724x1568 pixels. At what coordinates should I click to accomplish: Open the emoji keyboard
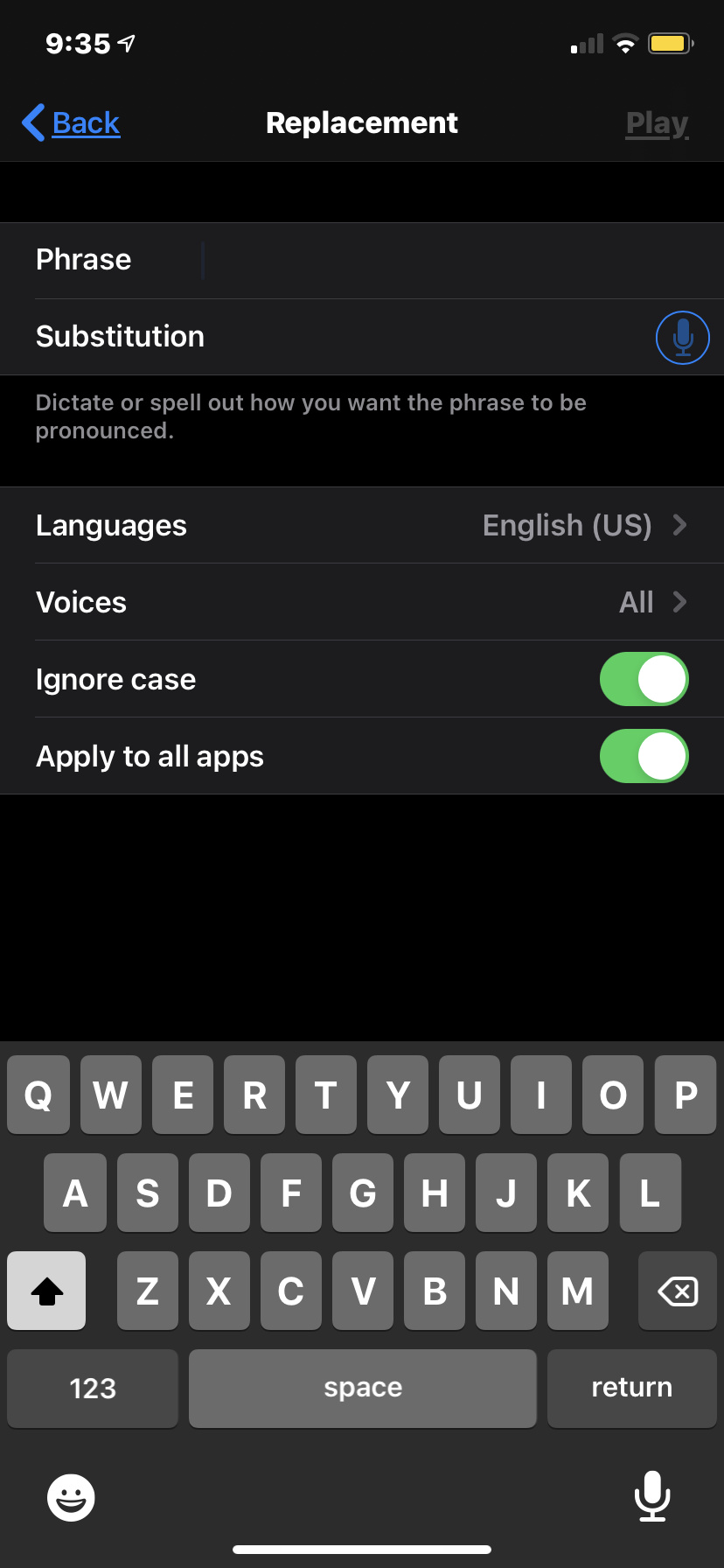coord(71,1497)
